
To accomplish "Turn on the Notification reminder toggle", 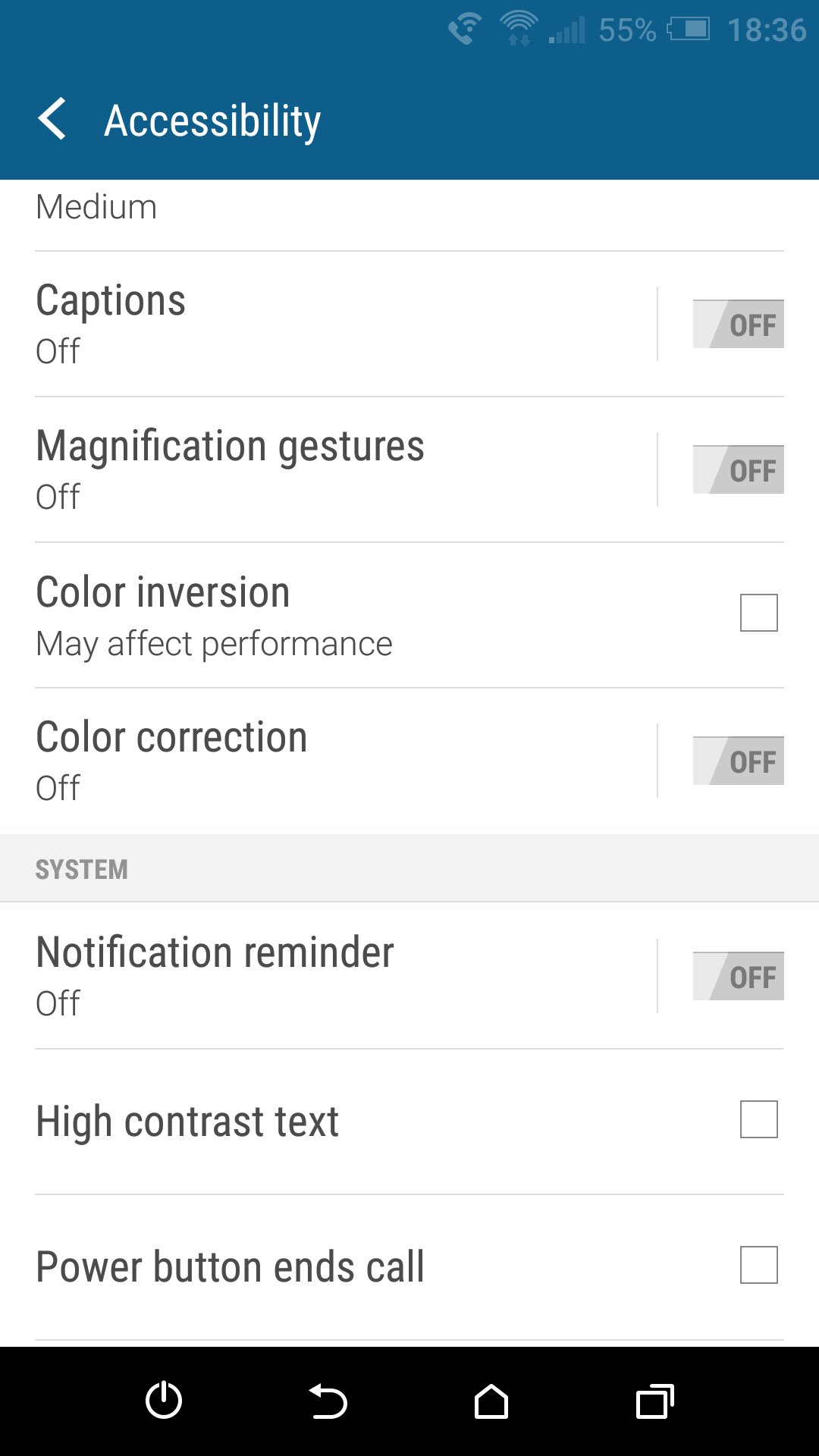I will pos(738,976).
